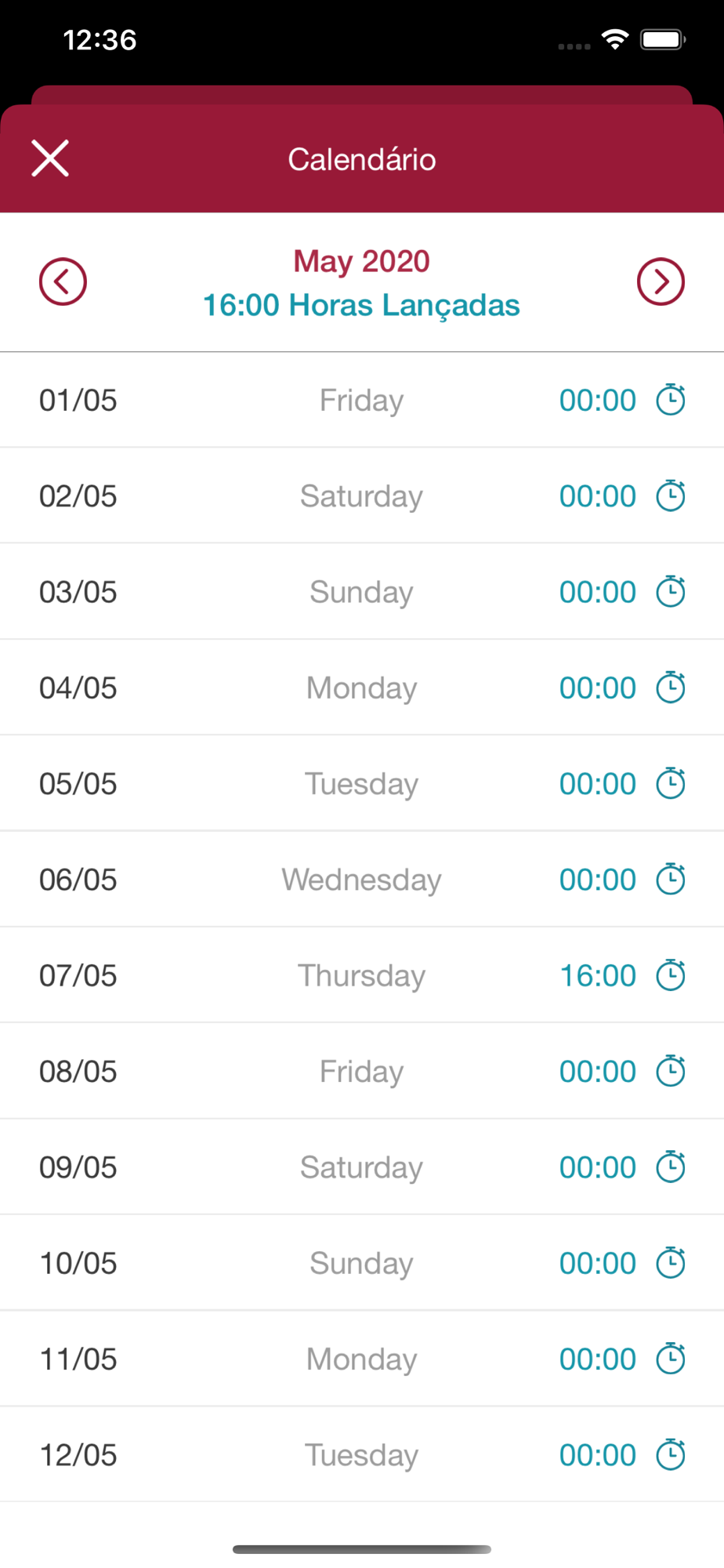Tap the timer icon for 12/05
Image resolution: width=724 pixels, height=1568 pixels.
[671, 1454]
